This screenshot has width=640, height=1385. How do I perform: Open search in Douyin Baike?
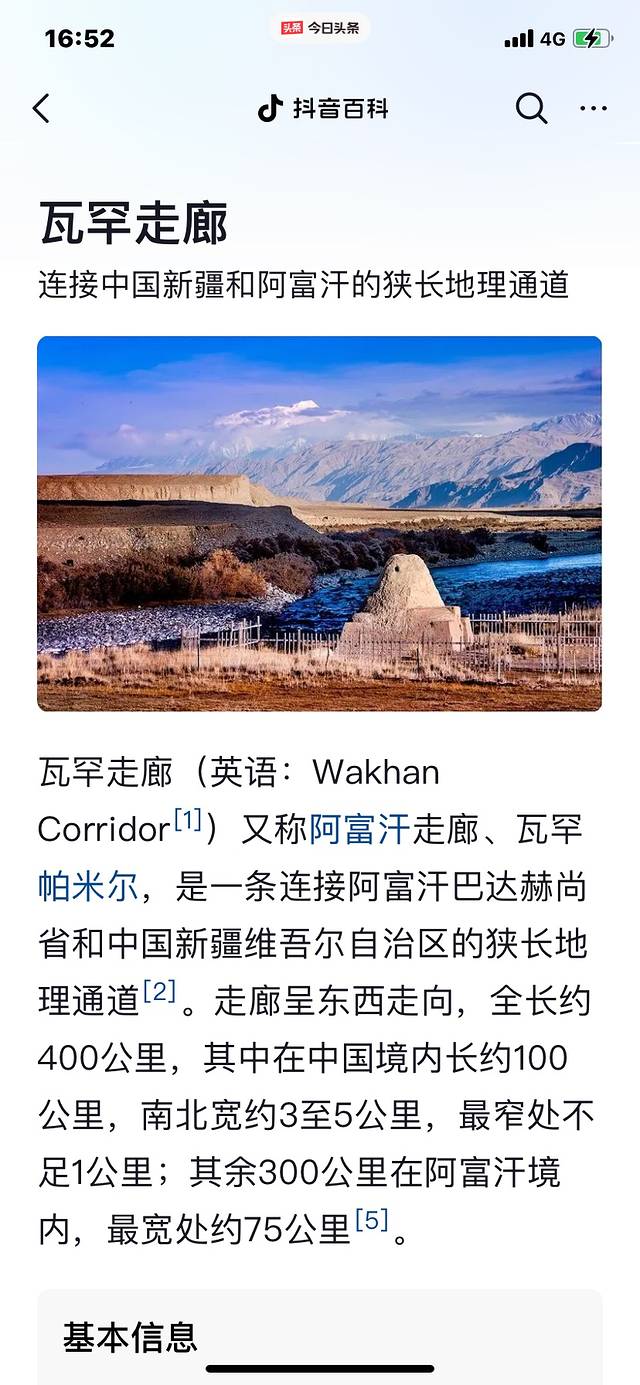(531, 108)
